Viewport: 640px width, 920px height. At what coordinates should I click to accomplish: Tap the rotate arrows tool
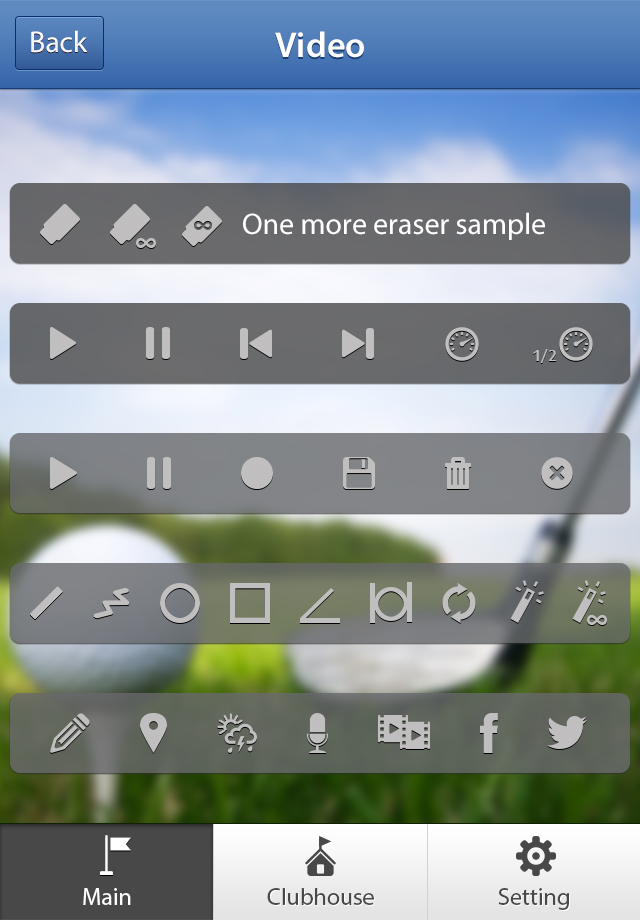tap(459, 604)
